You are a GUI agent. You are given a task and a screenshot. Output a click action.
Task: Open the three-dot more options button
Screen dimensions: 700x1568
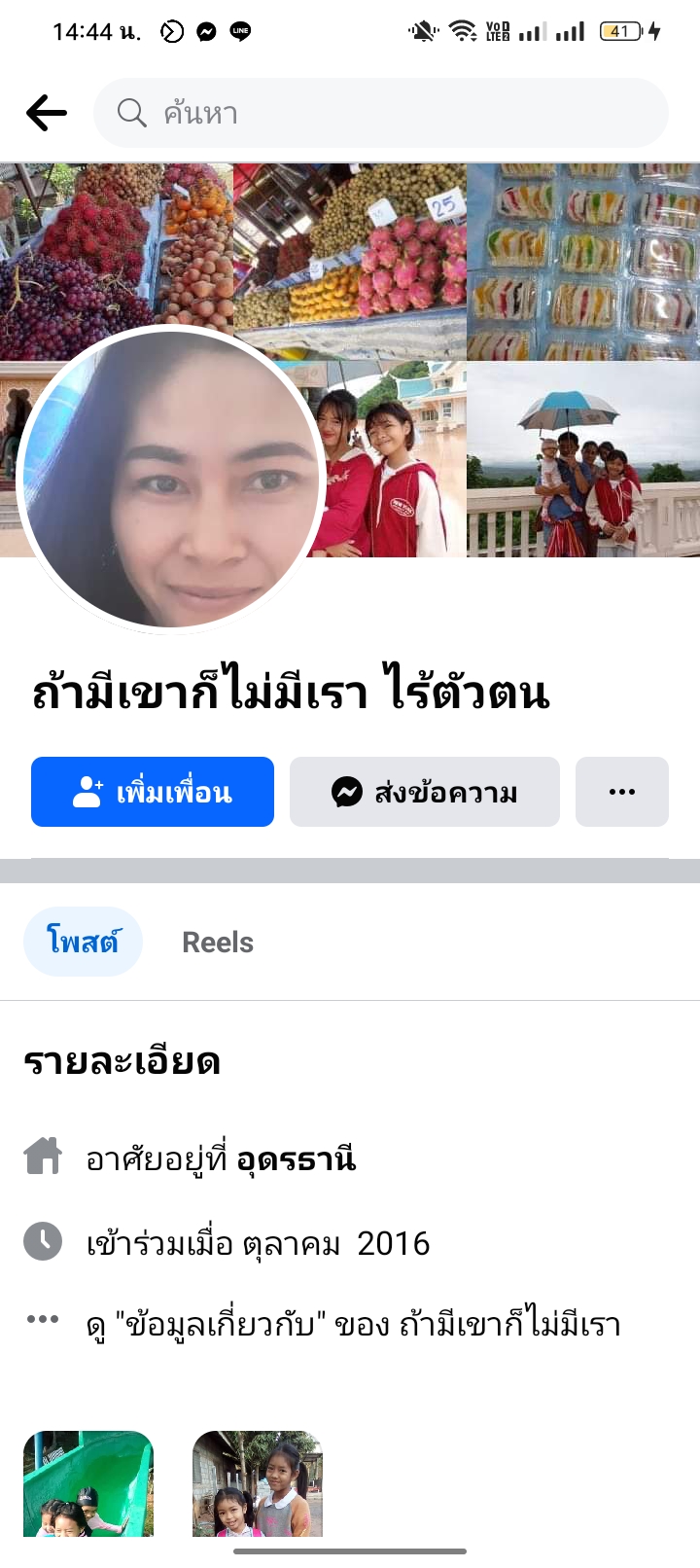pos(621,792)
